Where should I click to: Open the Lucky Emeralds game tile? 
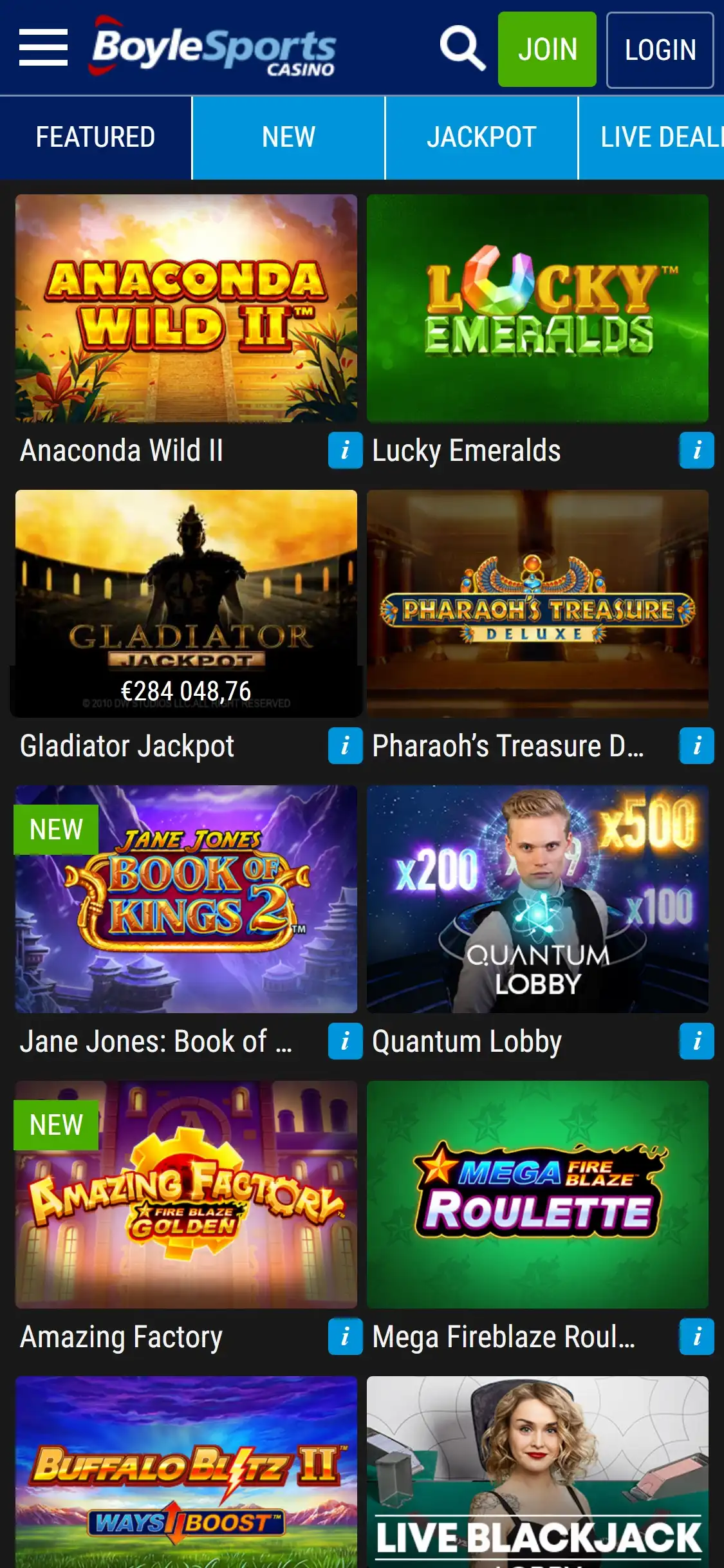tap(537, 308)
